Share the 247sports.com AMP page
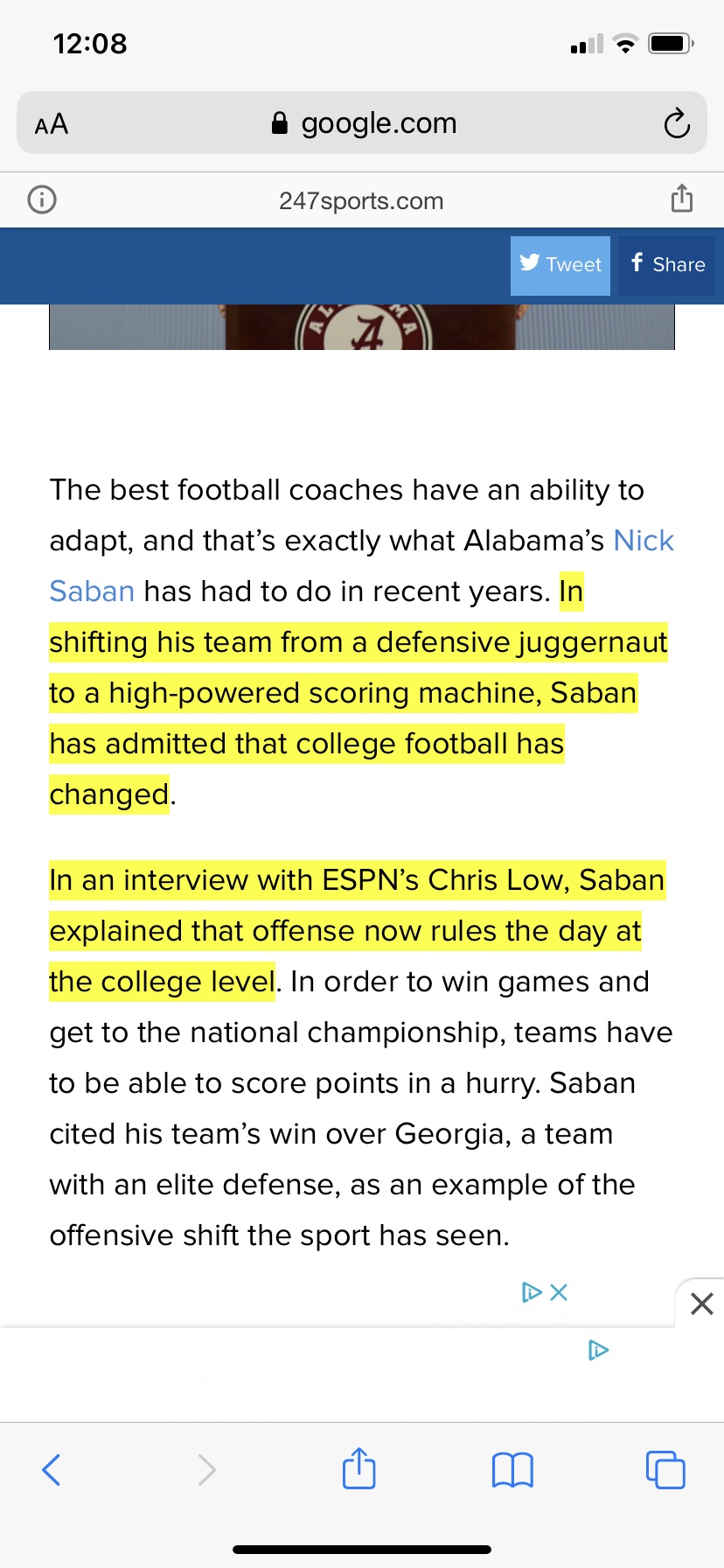724x1568 pixels. pos(681,199)
